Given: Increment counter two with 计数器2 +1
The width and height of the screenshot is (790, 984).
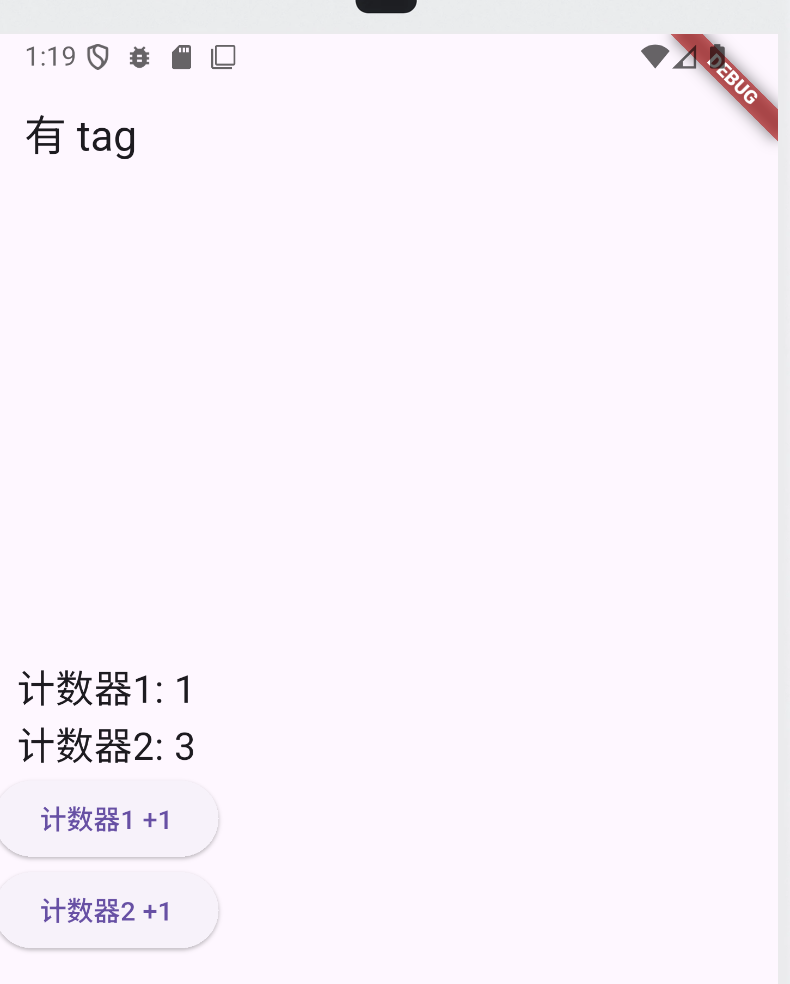Looking at the screenshot, I should (x=106, y=911).
